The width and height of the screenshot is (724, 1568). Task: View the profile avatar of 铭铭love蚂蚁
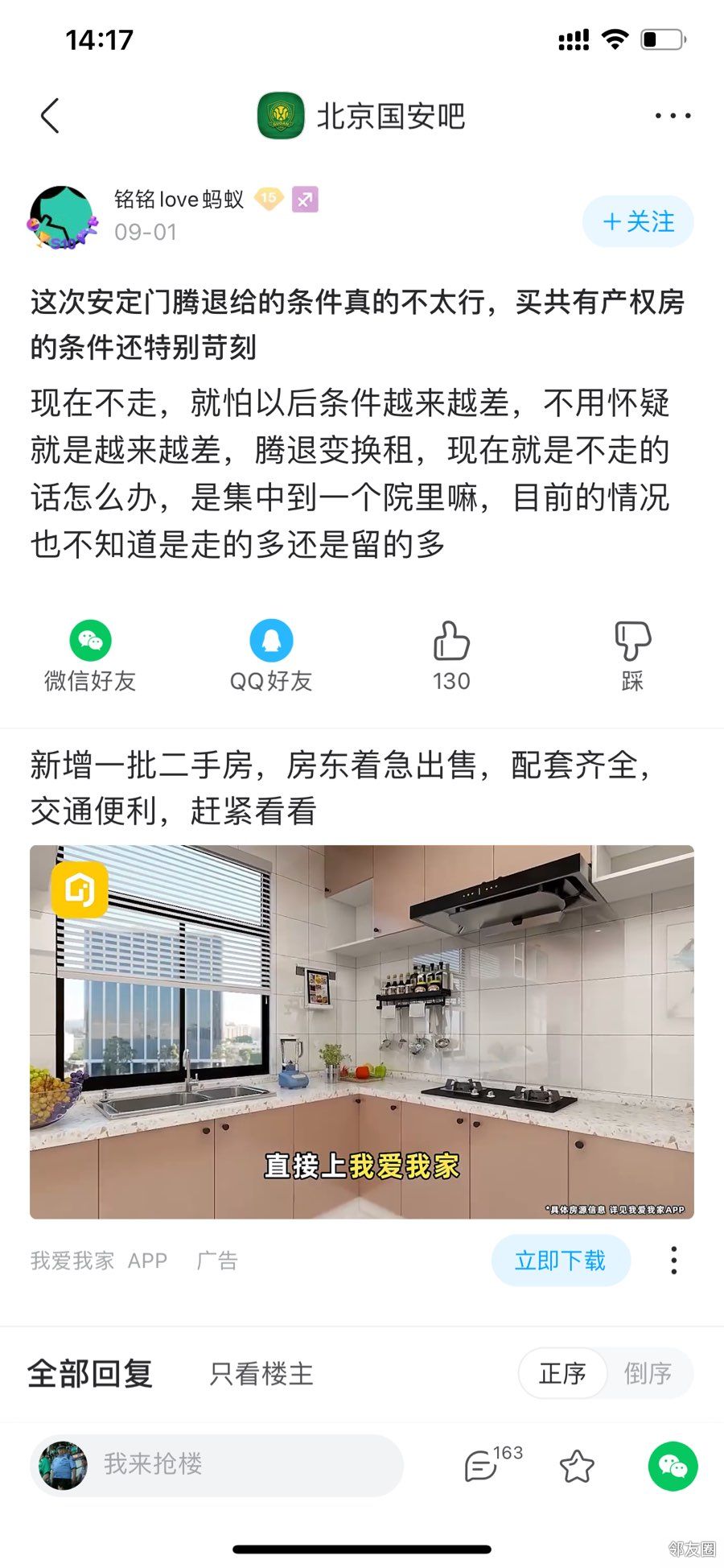62,217
